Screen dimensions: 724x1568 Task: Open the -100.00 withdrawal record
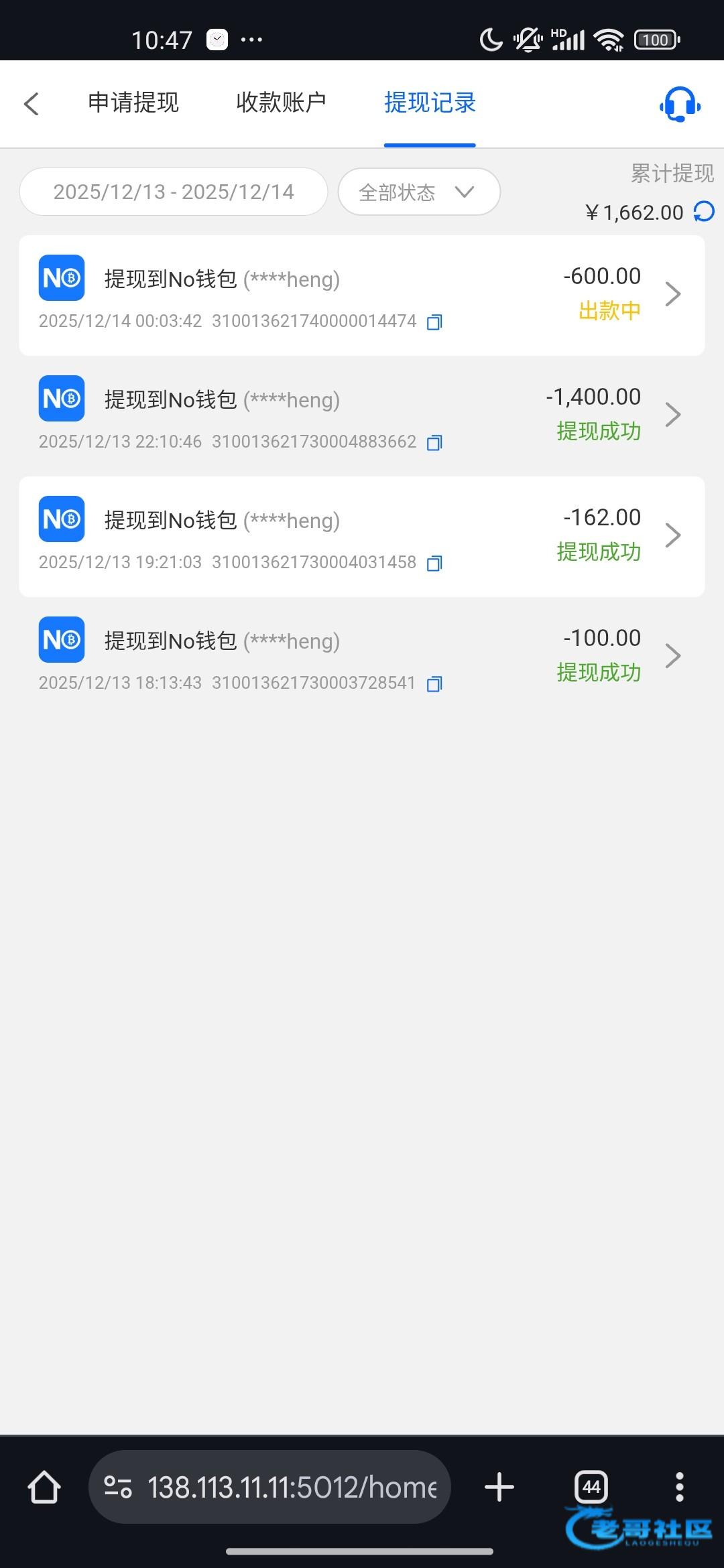[x=362, y=657]
